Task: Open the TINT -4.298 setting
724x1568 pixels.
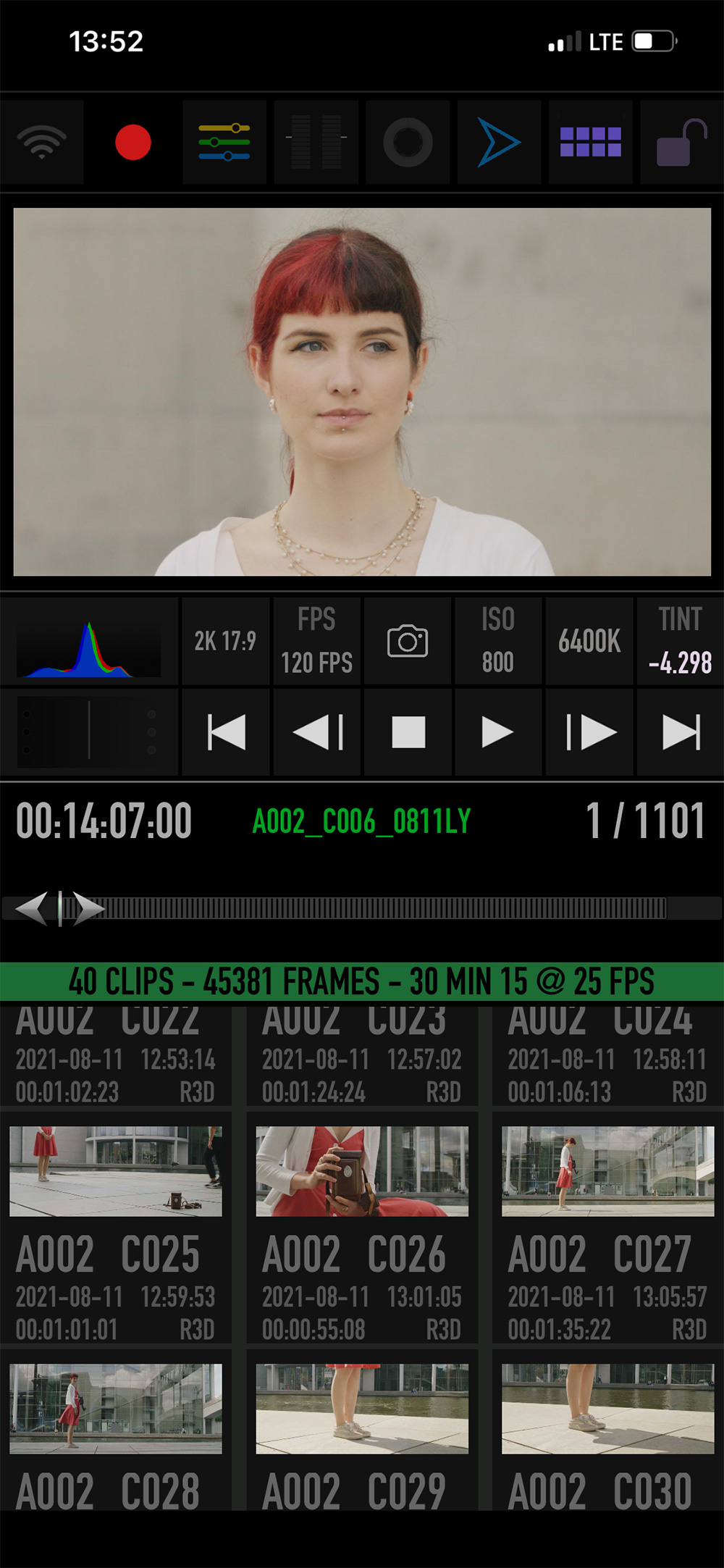Action: click(x=681, y=641)
